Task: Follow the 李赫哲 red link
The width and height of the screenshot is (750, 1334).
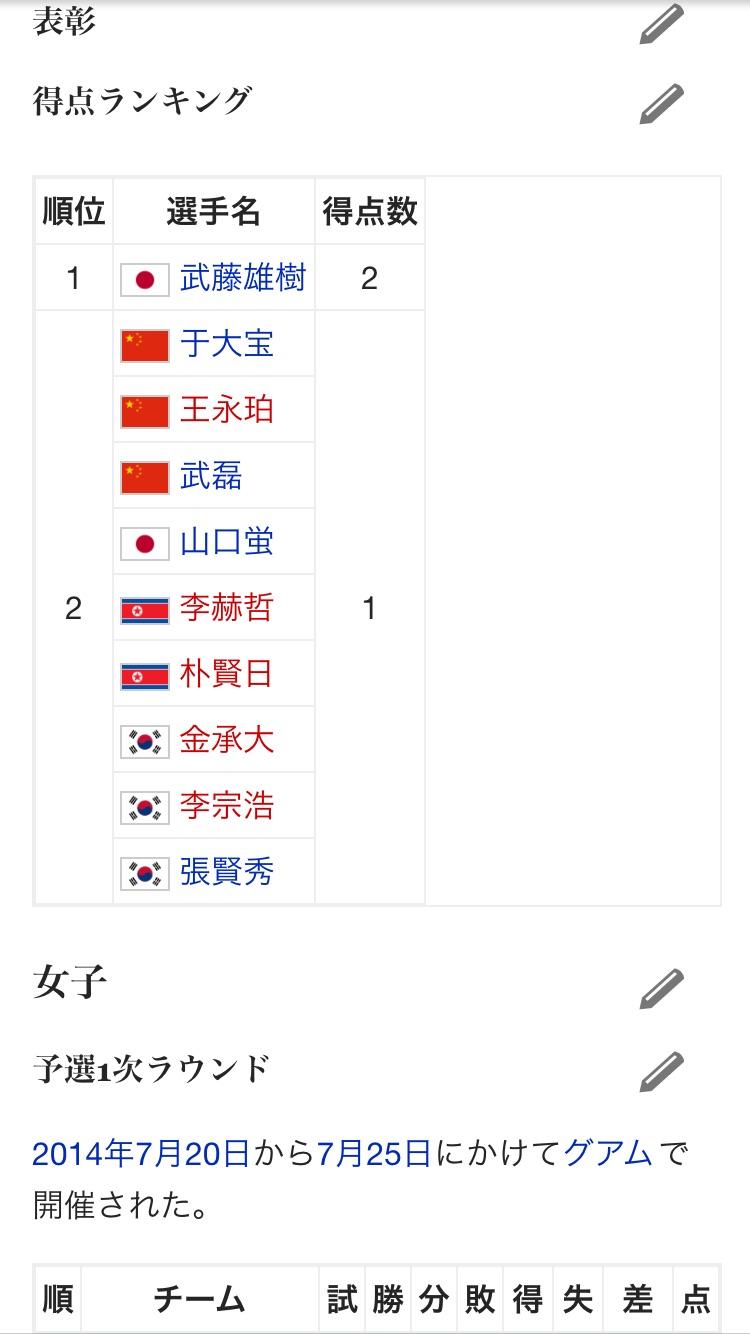Action: click(227, 608)
